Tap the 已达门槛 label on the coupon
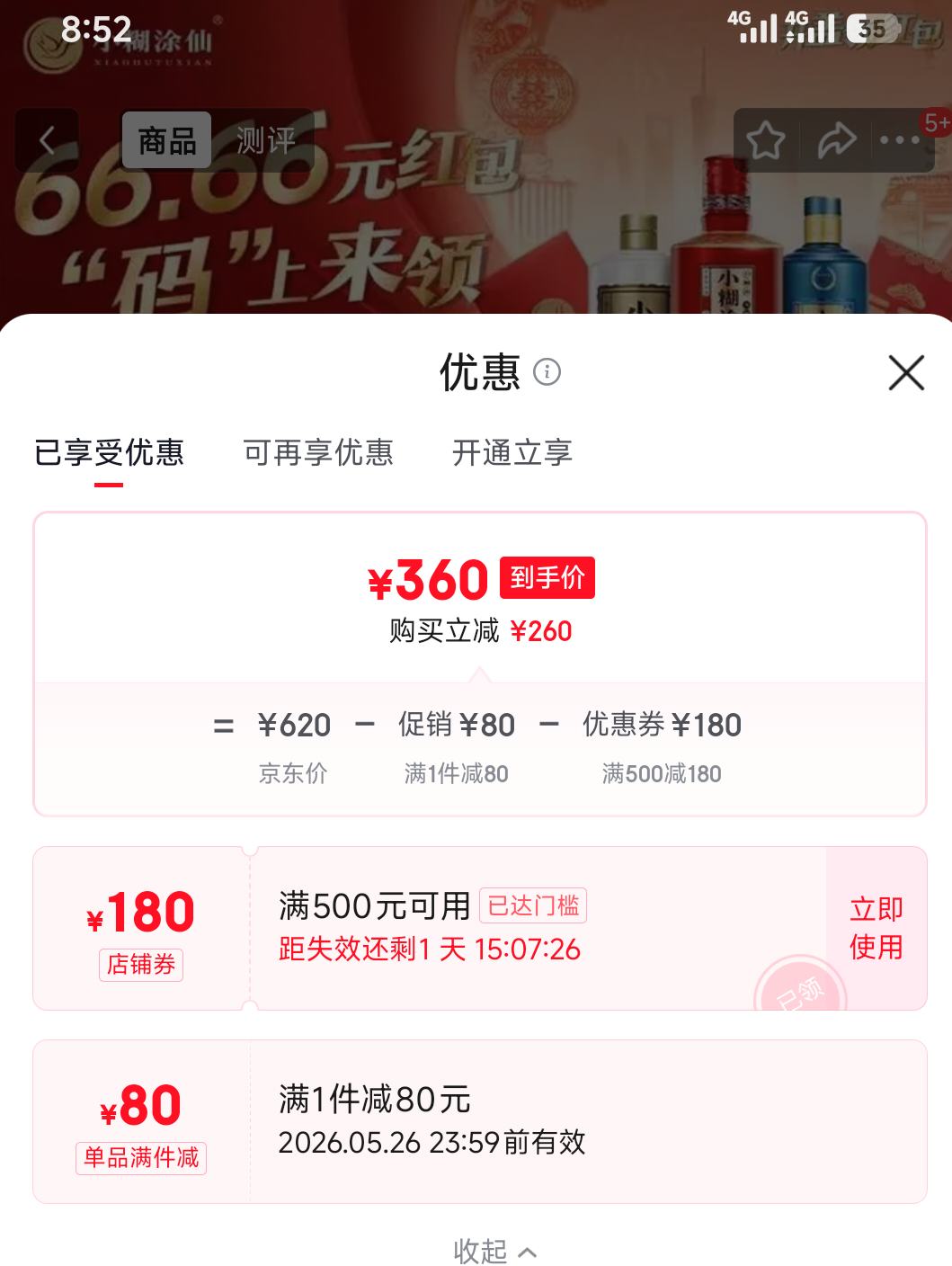The height and width of the screenshot is (1266, 952). (x=534, y=906)
